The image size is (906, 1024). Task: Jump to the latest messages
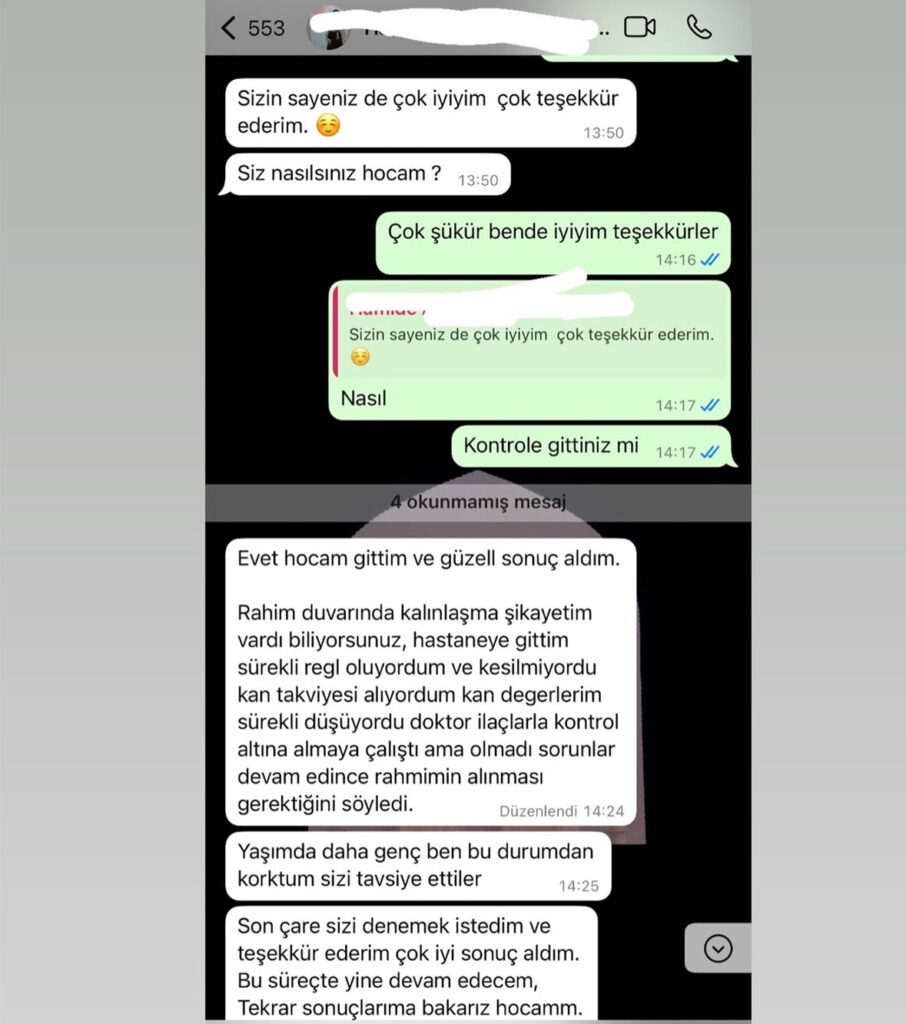(x=718, y=948)
